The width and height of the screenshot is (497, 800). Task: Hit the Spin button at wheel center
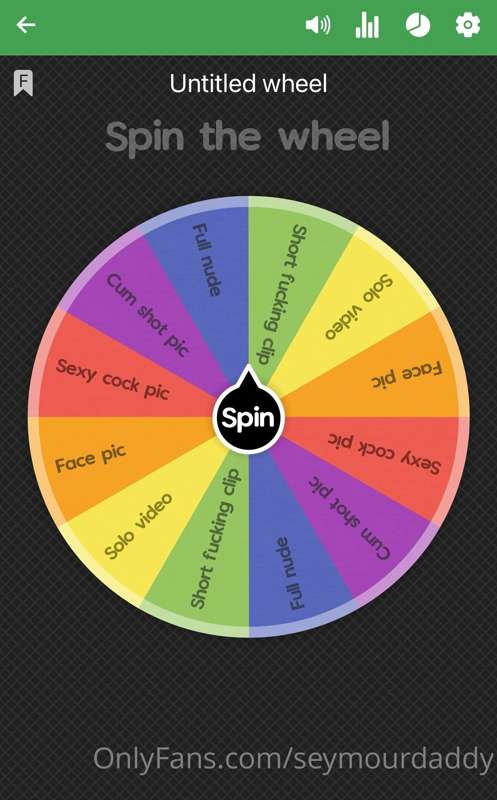click(248, 417)
